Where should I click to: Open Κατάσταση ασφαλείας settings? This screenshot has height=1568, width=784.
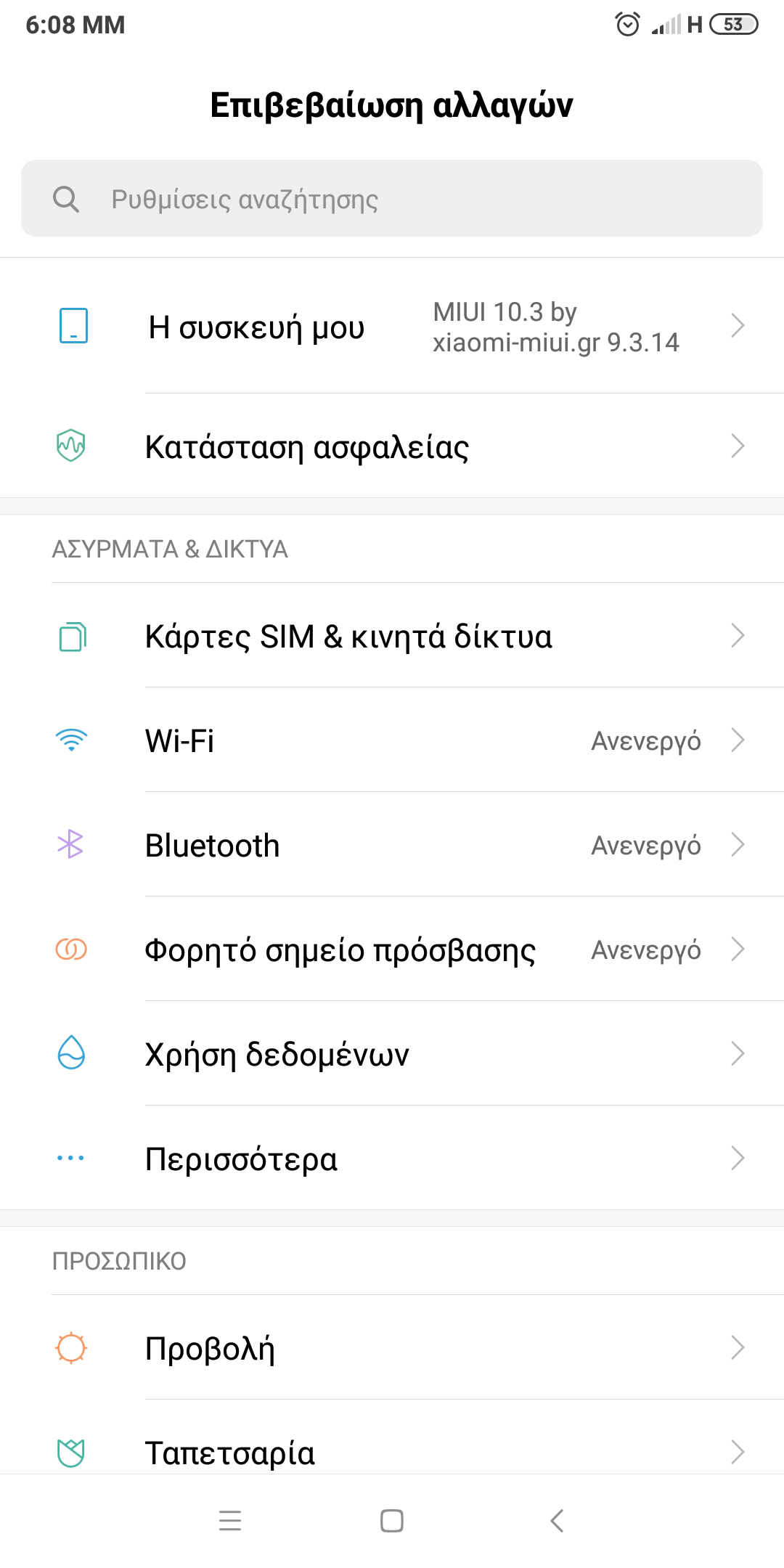(392, 446)
